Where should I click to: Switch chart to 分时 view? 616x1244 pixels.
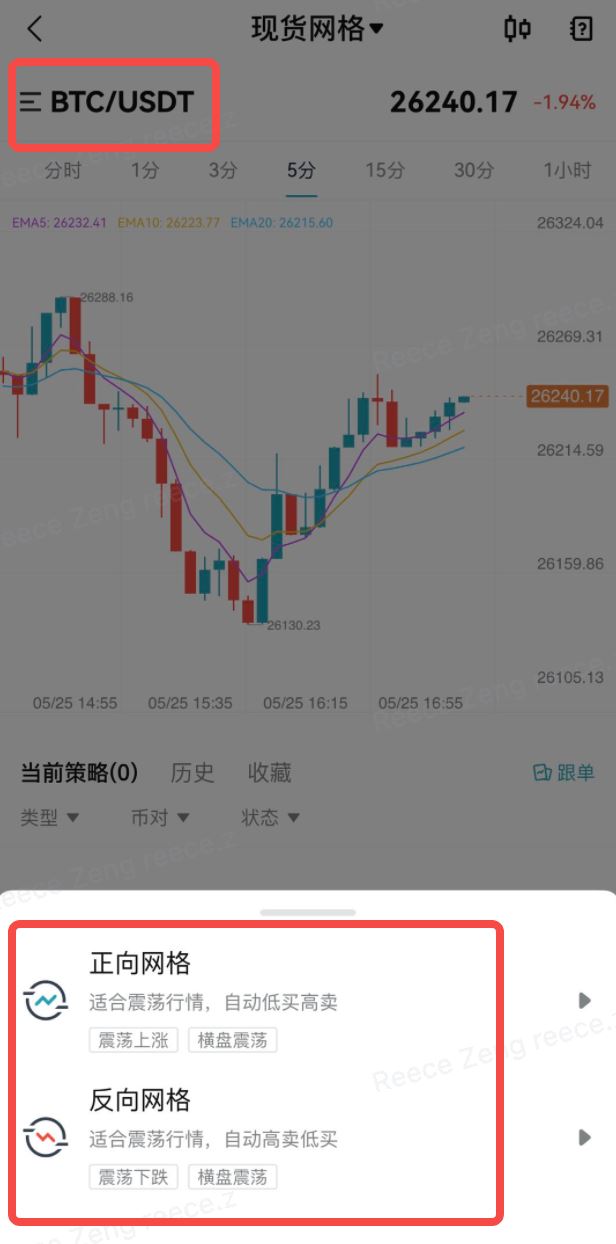click(x=63, y=170)
